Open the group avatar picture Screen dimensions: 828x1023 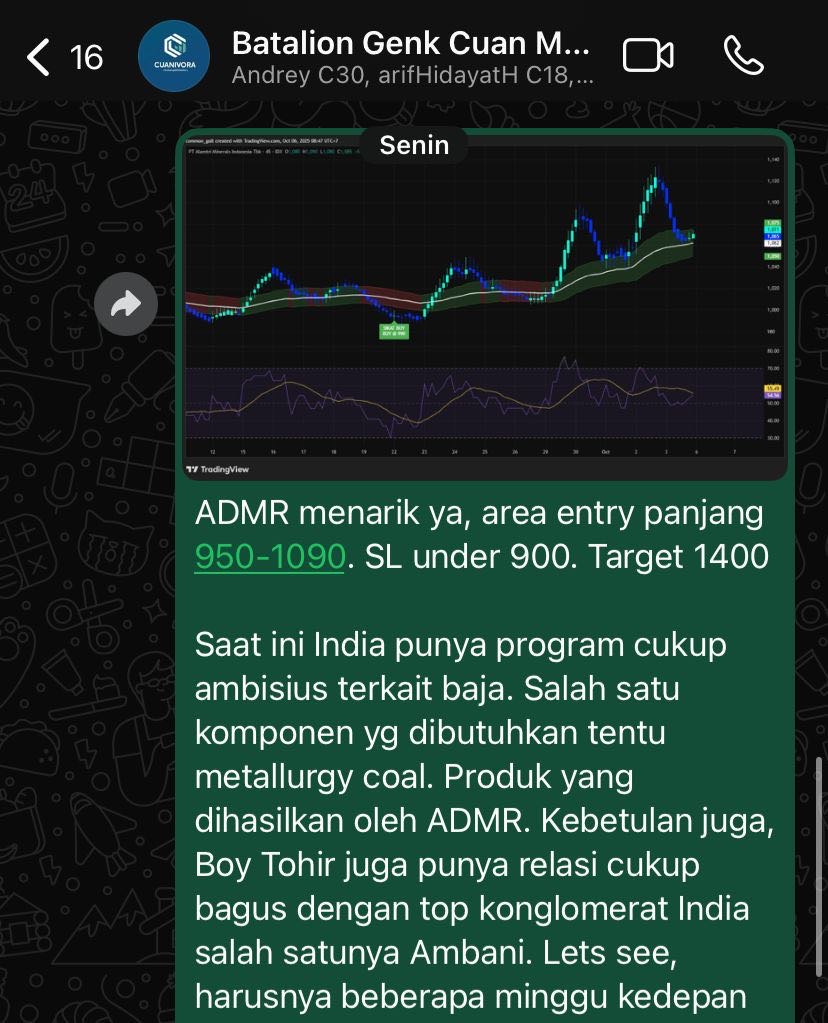click(x=174, y=56)
